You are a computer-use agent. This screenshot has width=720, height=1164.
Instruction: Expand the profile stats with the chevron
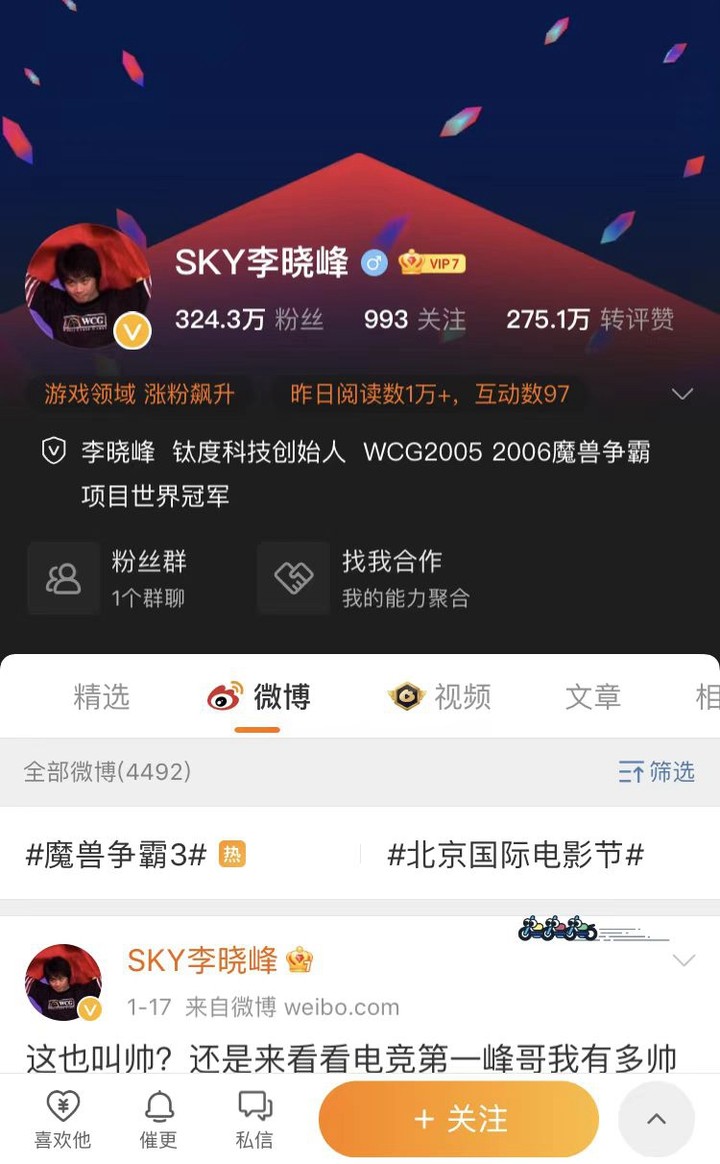(682, 394)
